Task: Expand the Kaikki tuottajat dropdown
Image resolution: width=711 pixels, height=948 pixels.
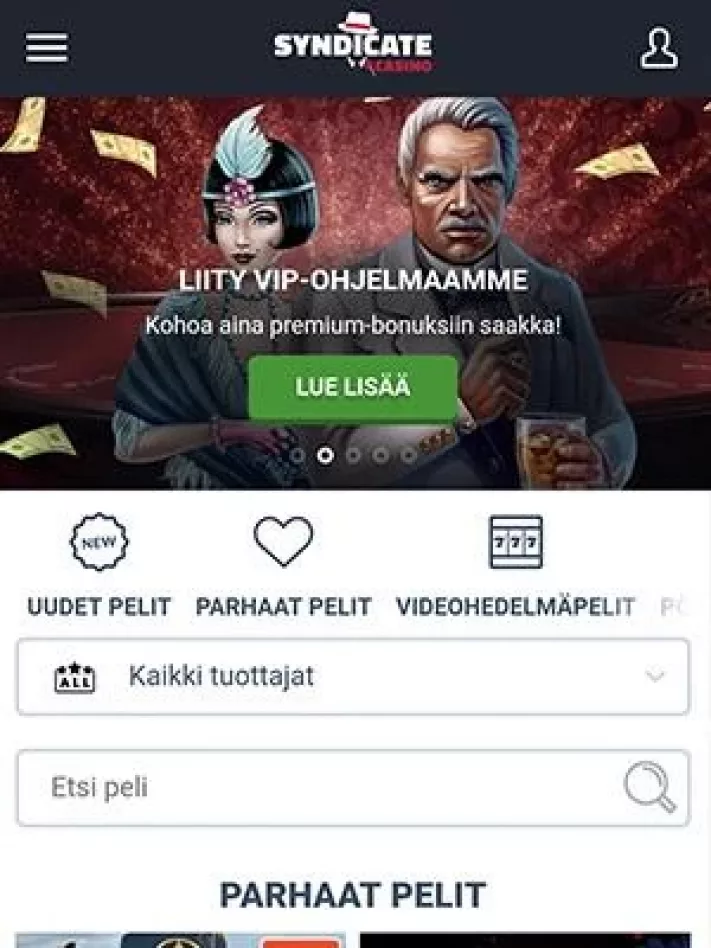Action: point(353,677)
